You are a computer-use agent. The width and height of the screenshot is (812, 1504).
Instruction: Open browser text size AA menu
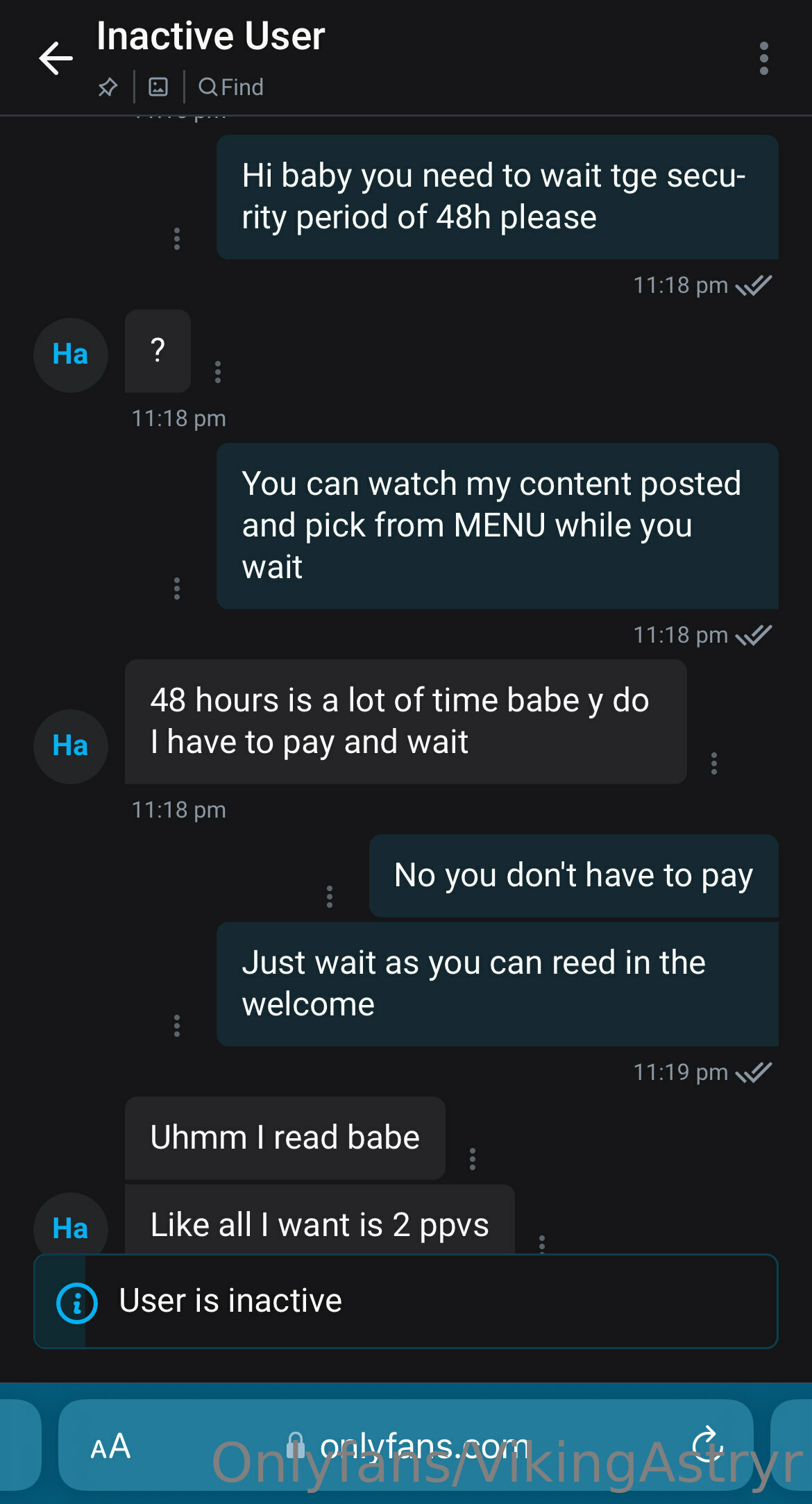(110, 1447)
